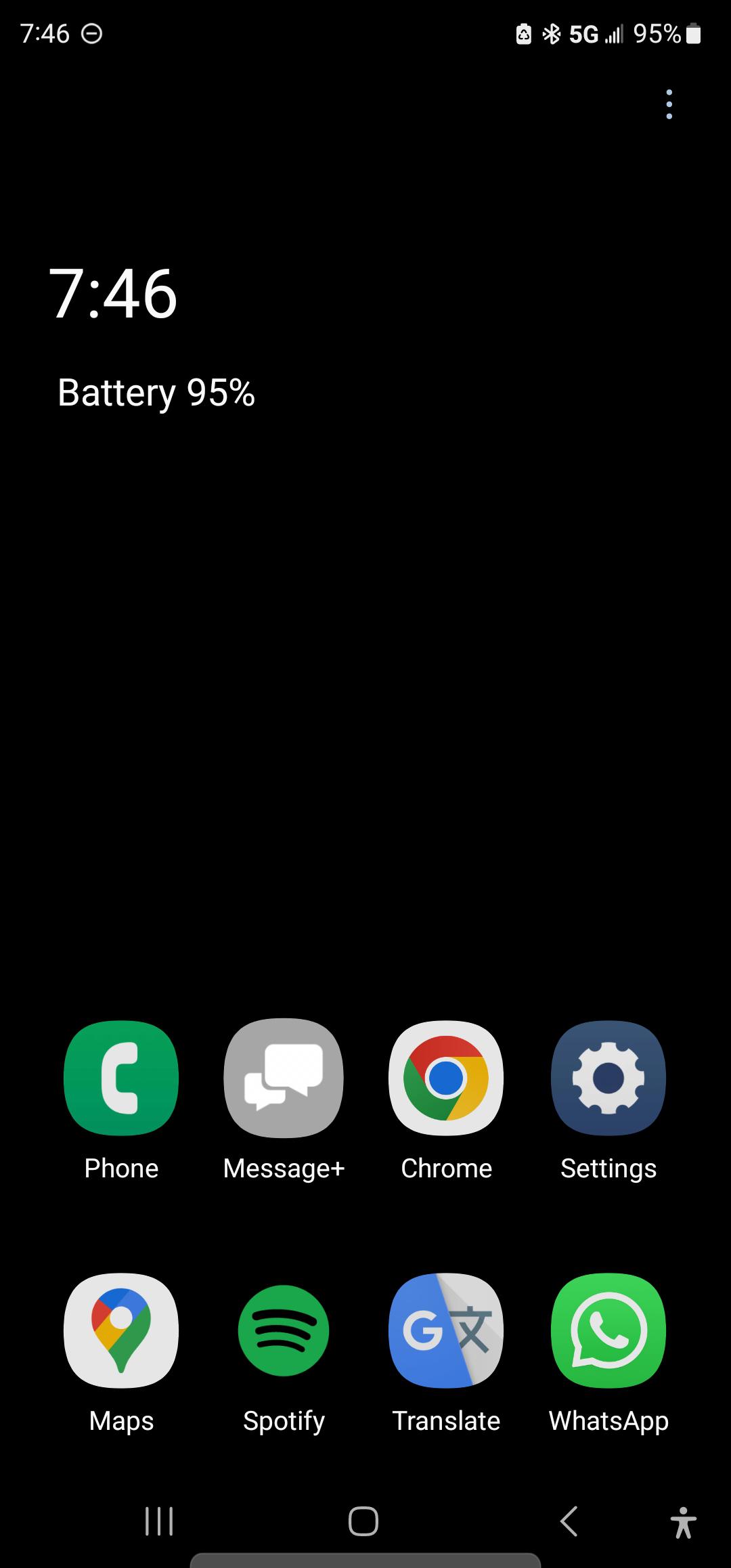Tap the home navigation button
Screen dimensions: 731x1568
point(363,1521)
